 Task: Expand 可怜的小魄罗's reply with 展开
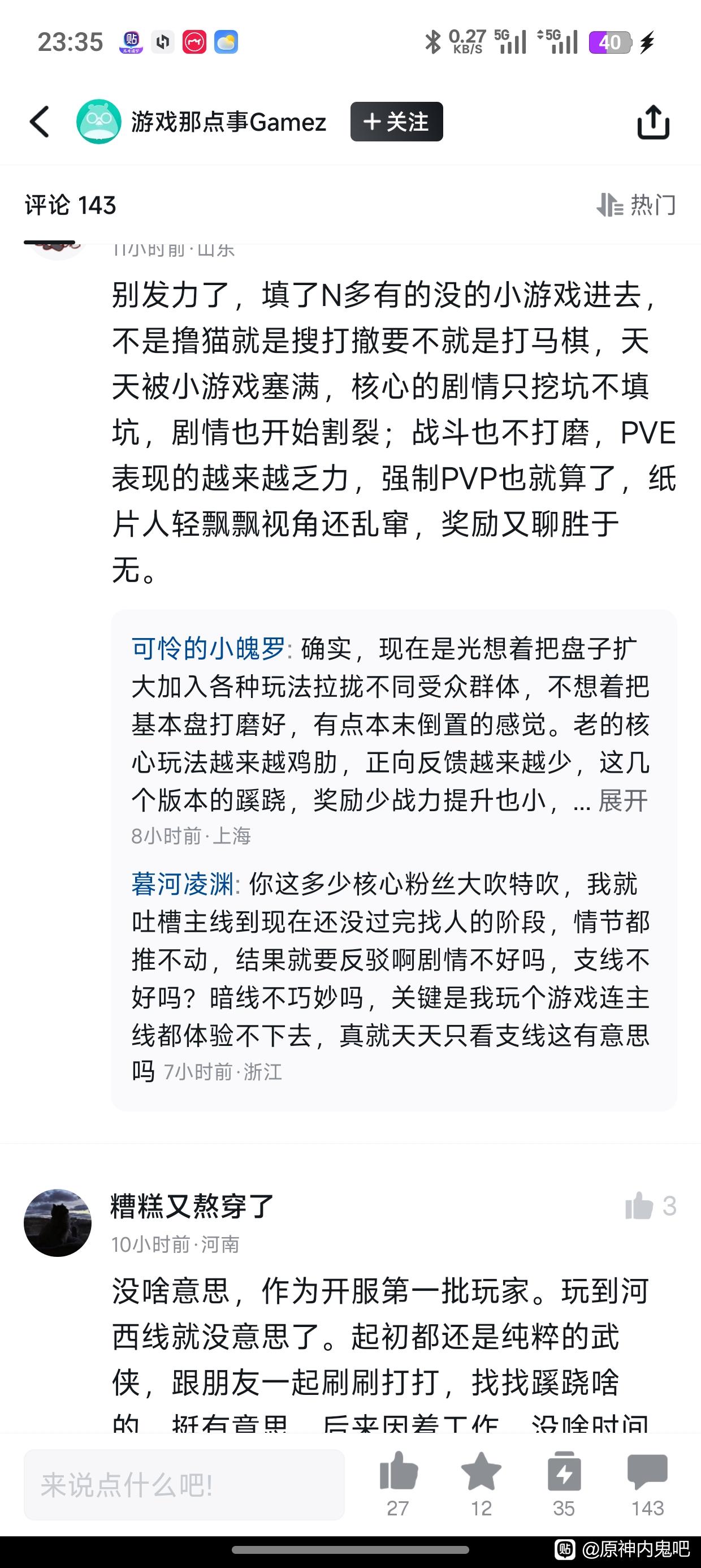coord(623,800)
